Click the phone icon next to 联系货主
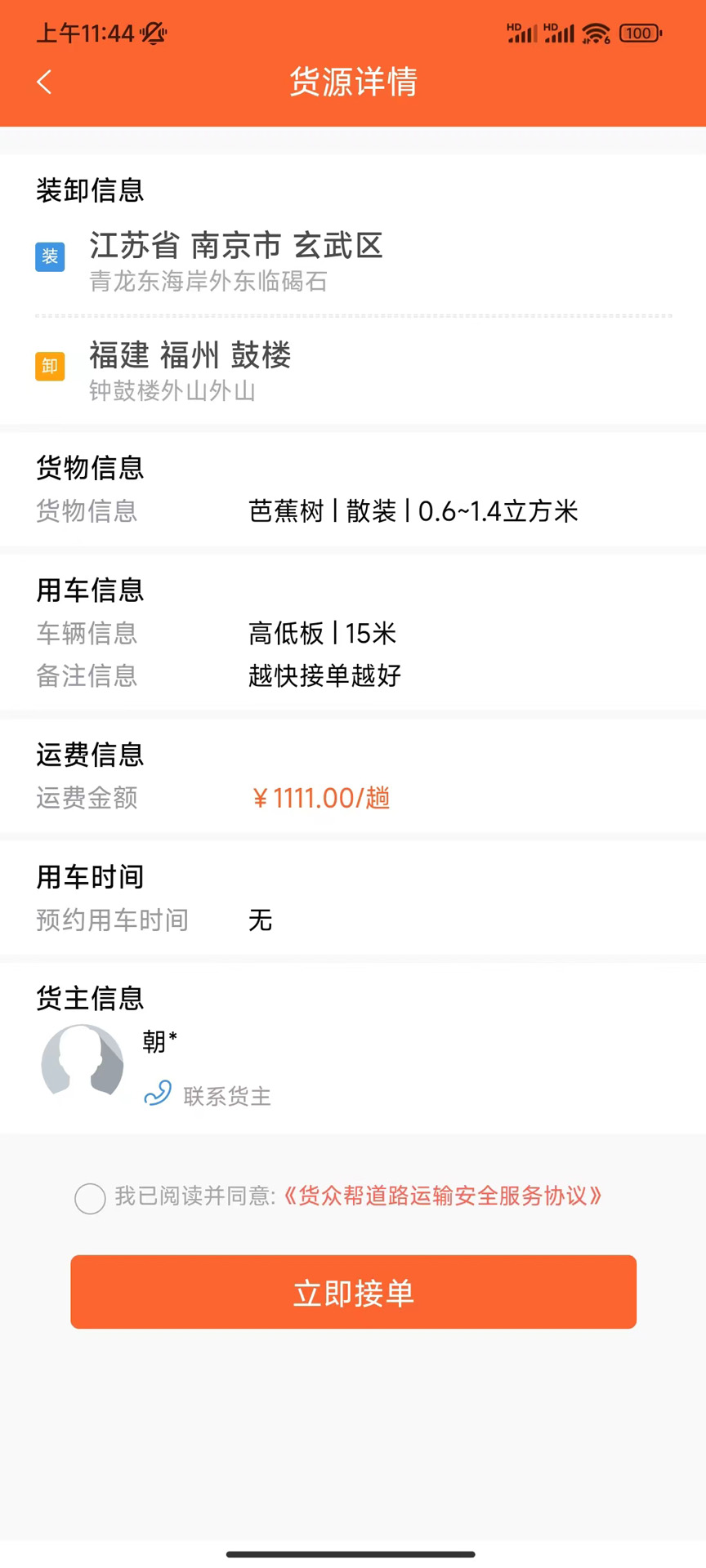Image resolution: width=706 pixels, height=1568 pixels. [x=158, y=1093]
